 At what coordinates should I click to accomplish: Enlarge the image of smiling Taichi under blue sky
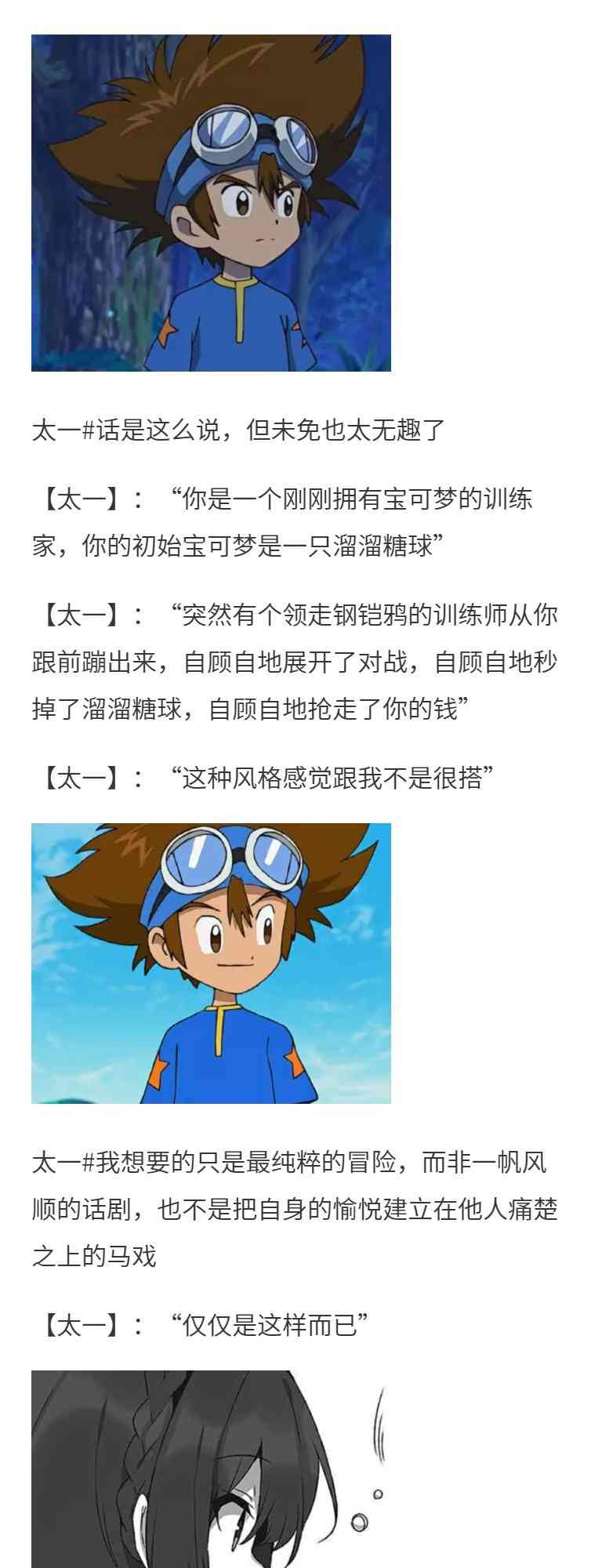[211, 964]
